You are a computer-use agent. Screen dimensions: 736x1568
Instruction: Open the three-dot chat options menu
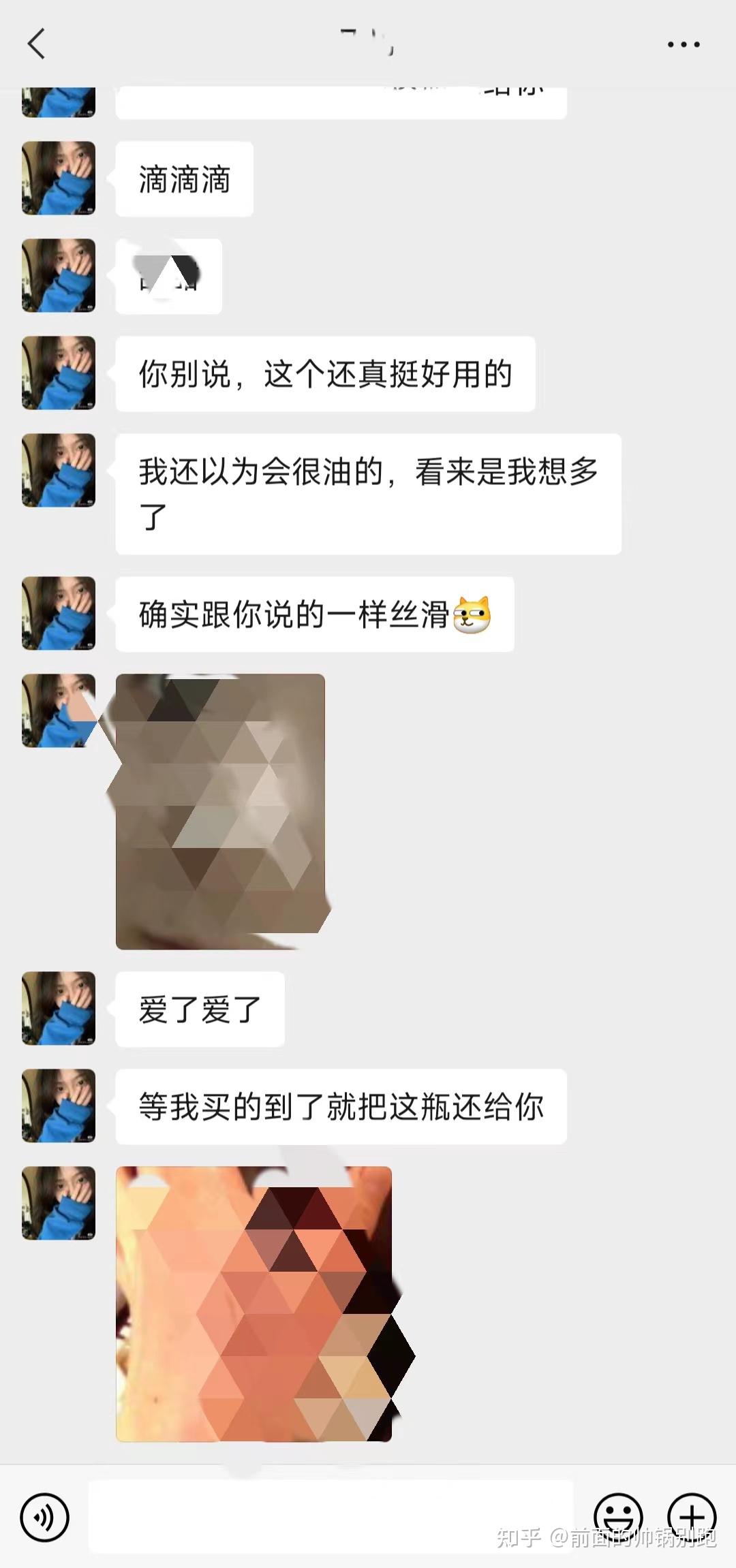(x=683, y=45)
